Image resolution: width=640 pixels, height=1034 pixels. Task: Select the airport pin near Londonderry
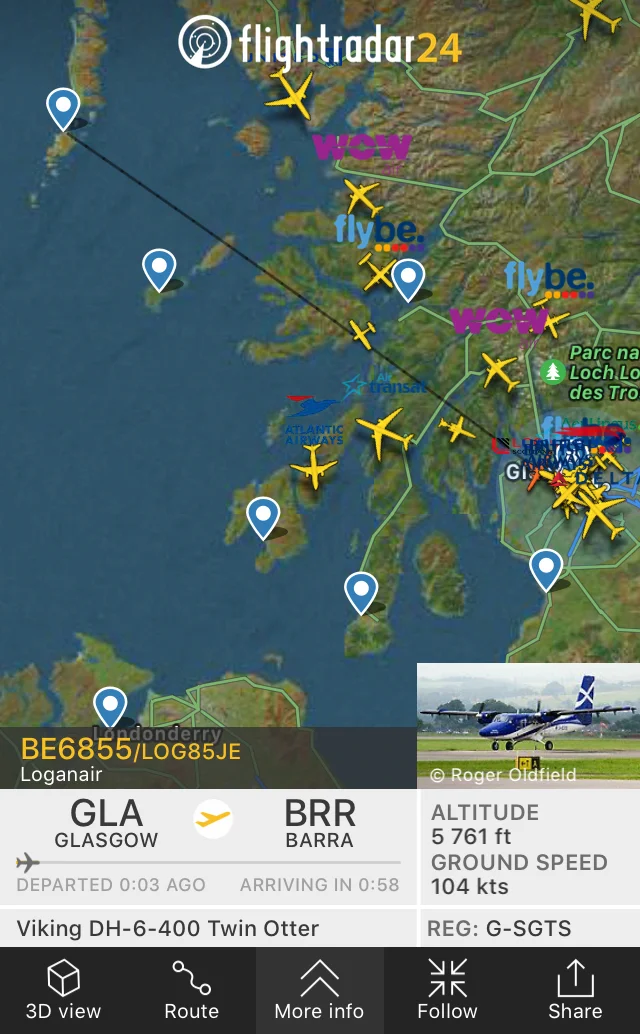pyautogui.click(x=110, y=708)
